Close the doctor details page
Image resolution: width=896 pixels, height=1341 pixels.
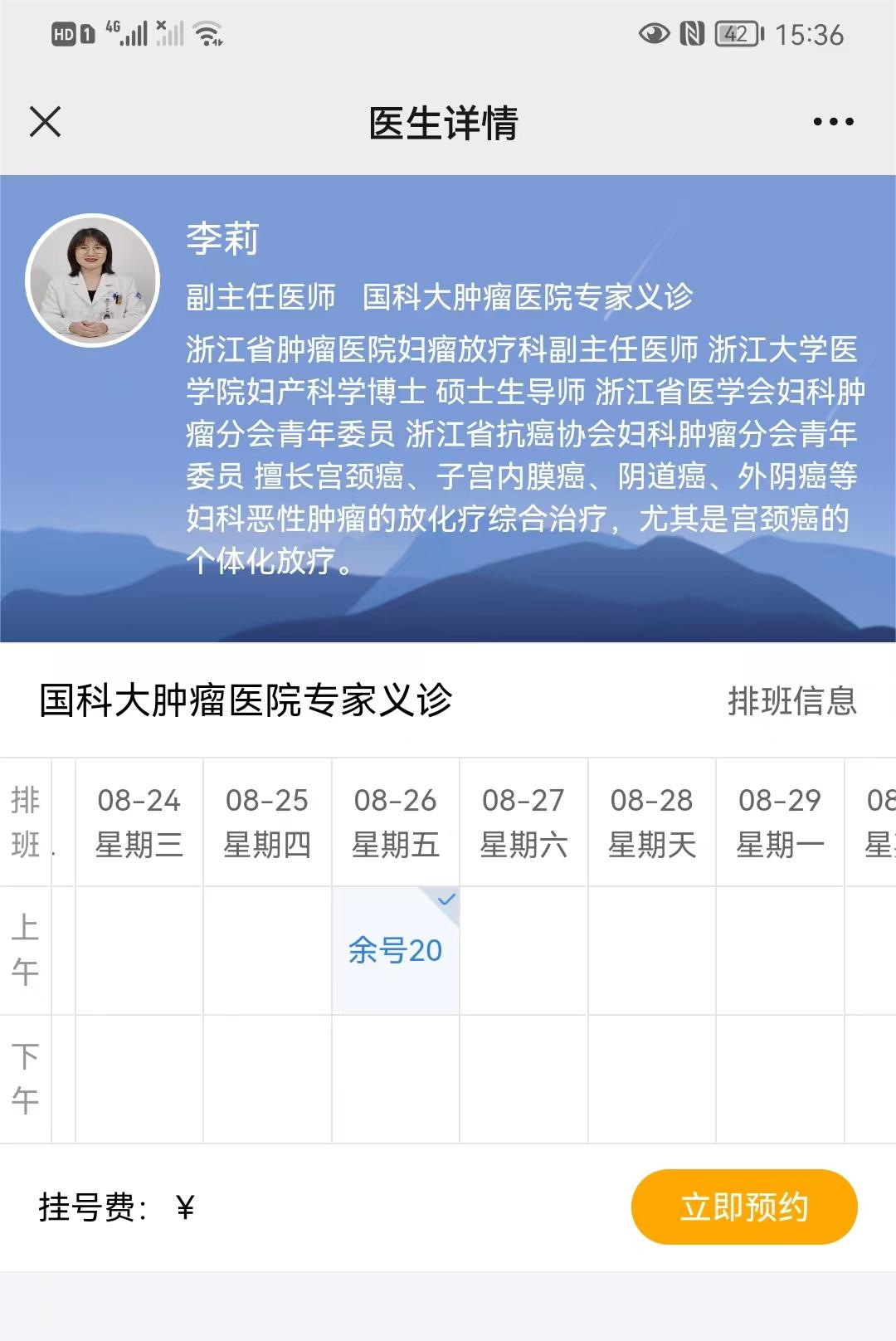pyautogui.click(x=45, y=122)
